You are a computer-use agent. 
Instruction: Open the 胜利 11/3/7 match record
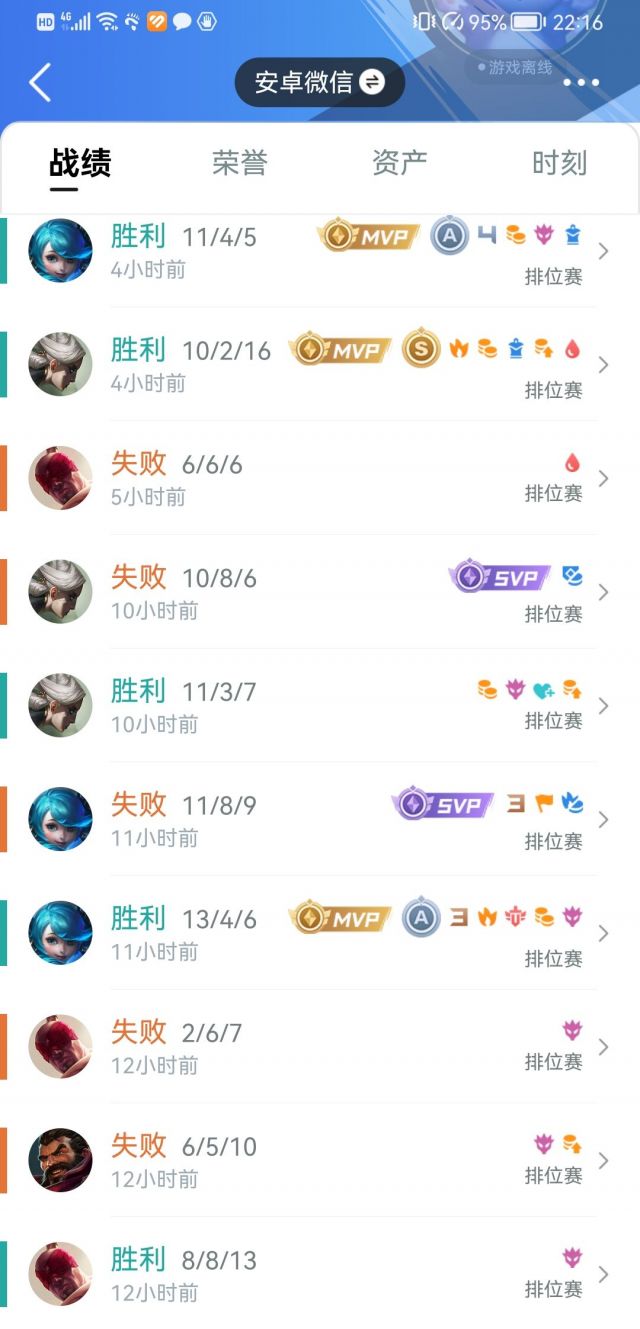coord(320,706)
